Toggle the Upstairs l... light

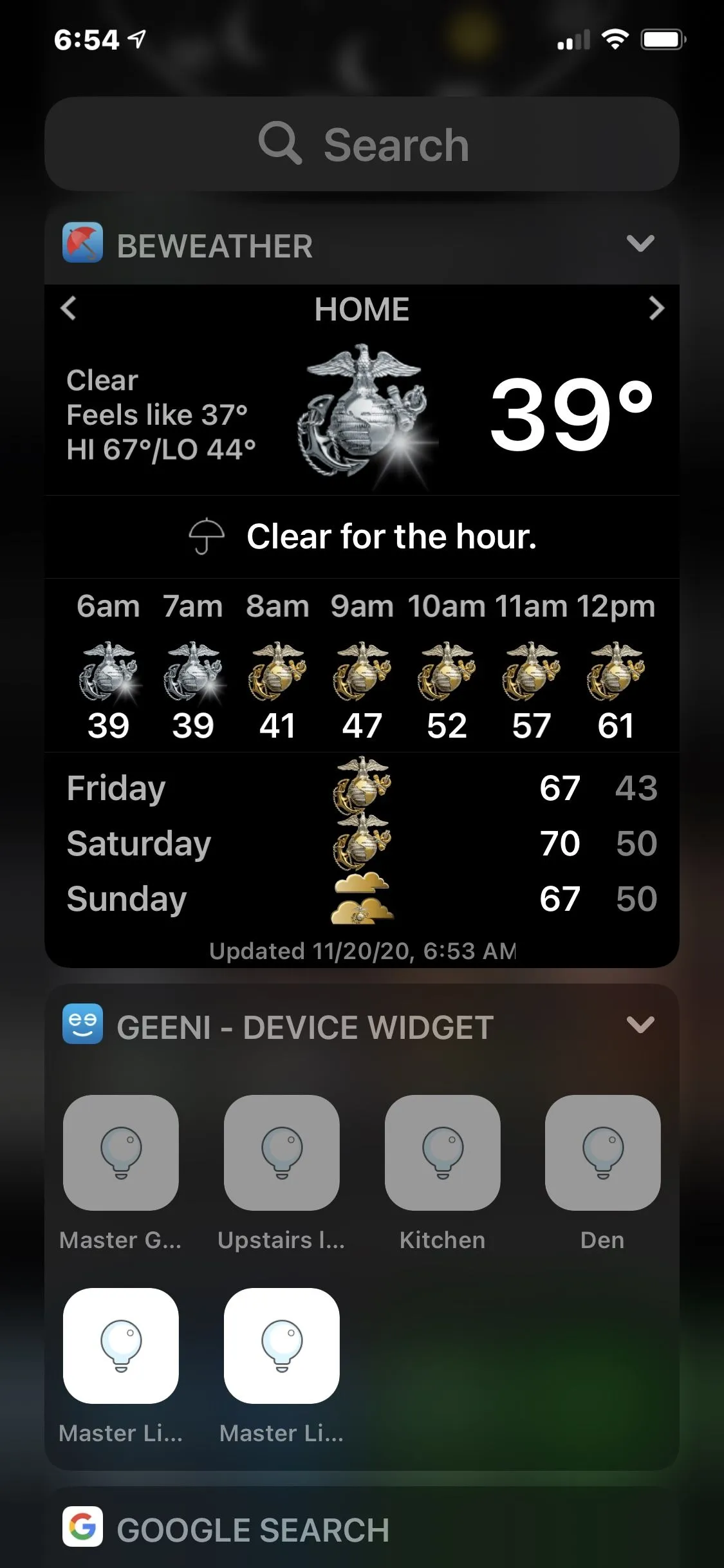click(x=281, y=1152)
